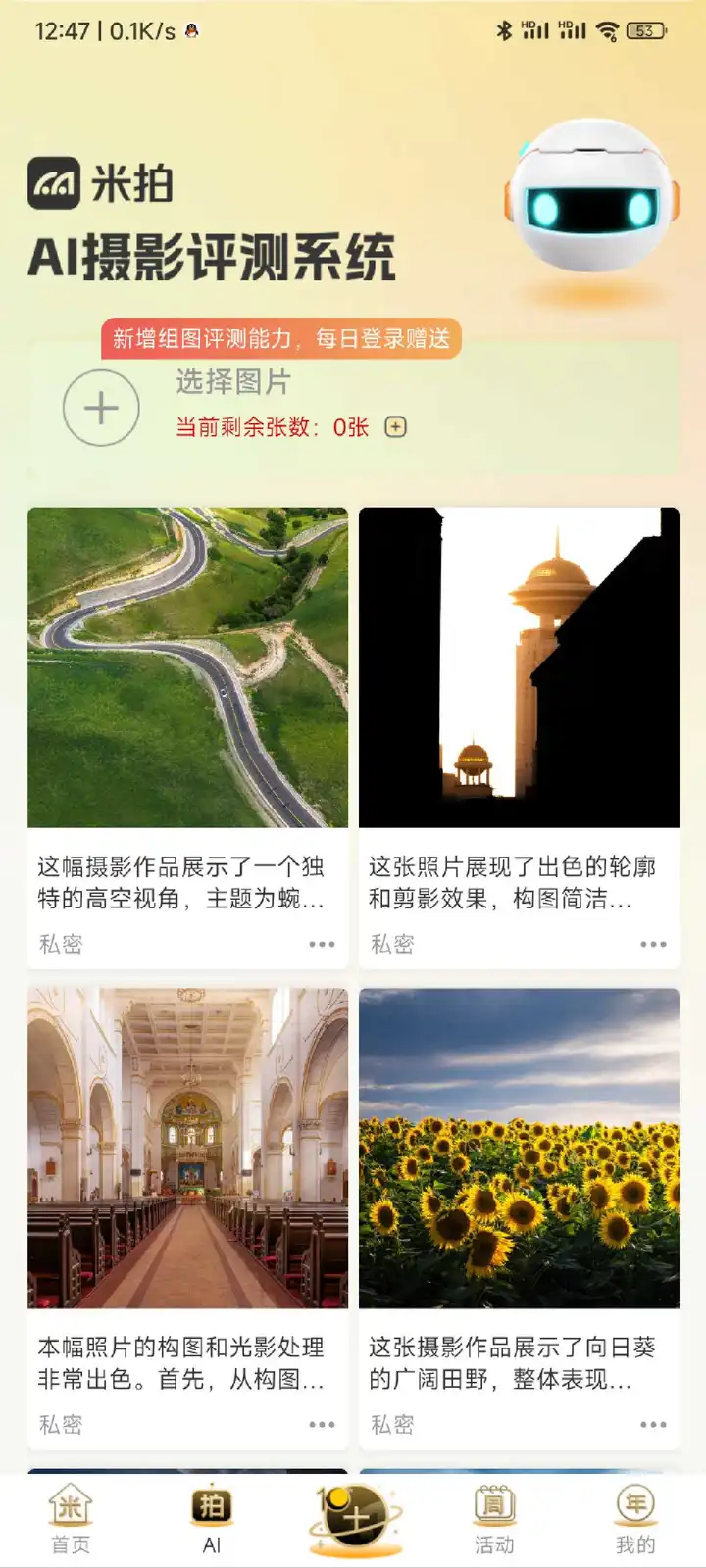Select the AI tab
The image size is (706, 1568).
[x=212, y=1519]
